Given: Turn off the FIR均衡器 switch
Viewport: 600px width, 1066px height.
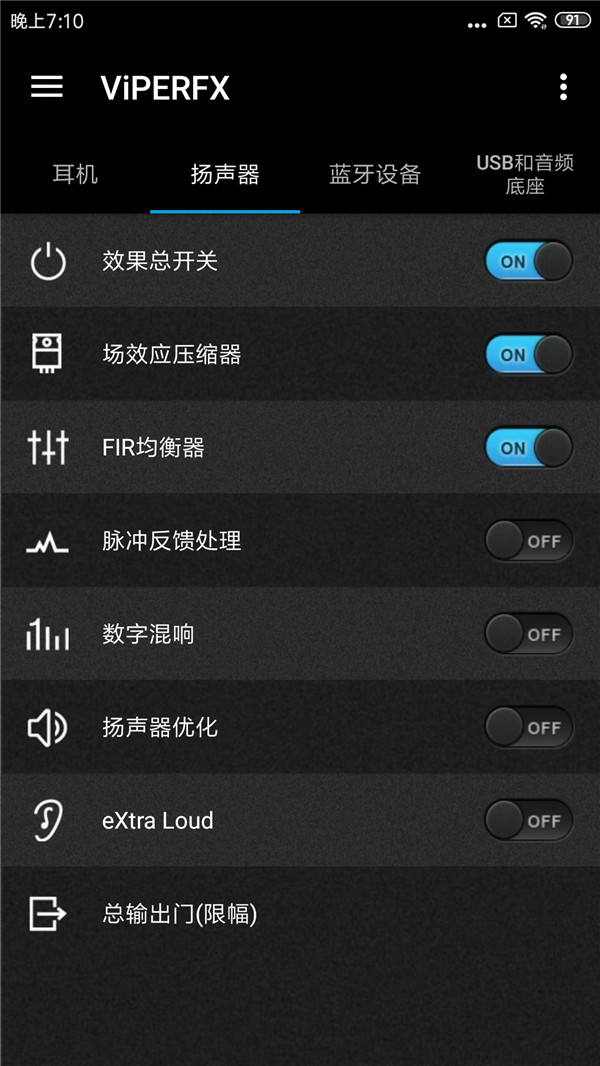Looking at the screenshot, I should point(528,447).
